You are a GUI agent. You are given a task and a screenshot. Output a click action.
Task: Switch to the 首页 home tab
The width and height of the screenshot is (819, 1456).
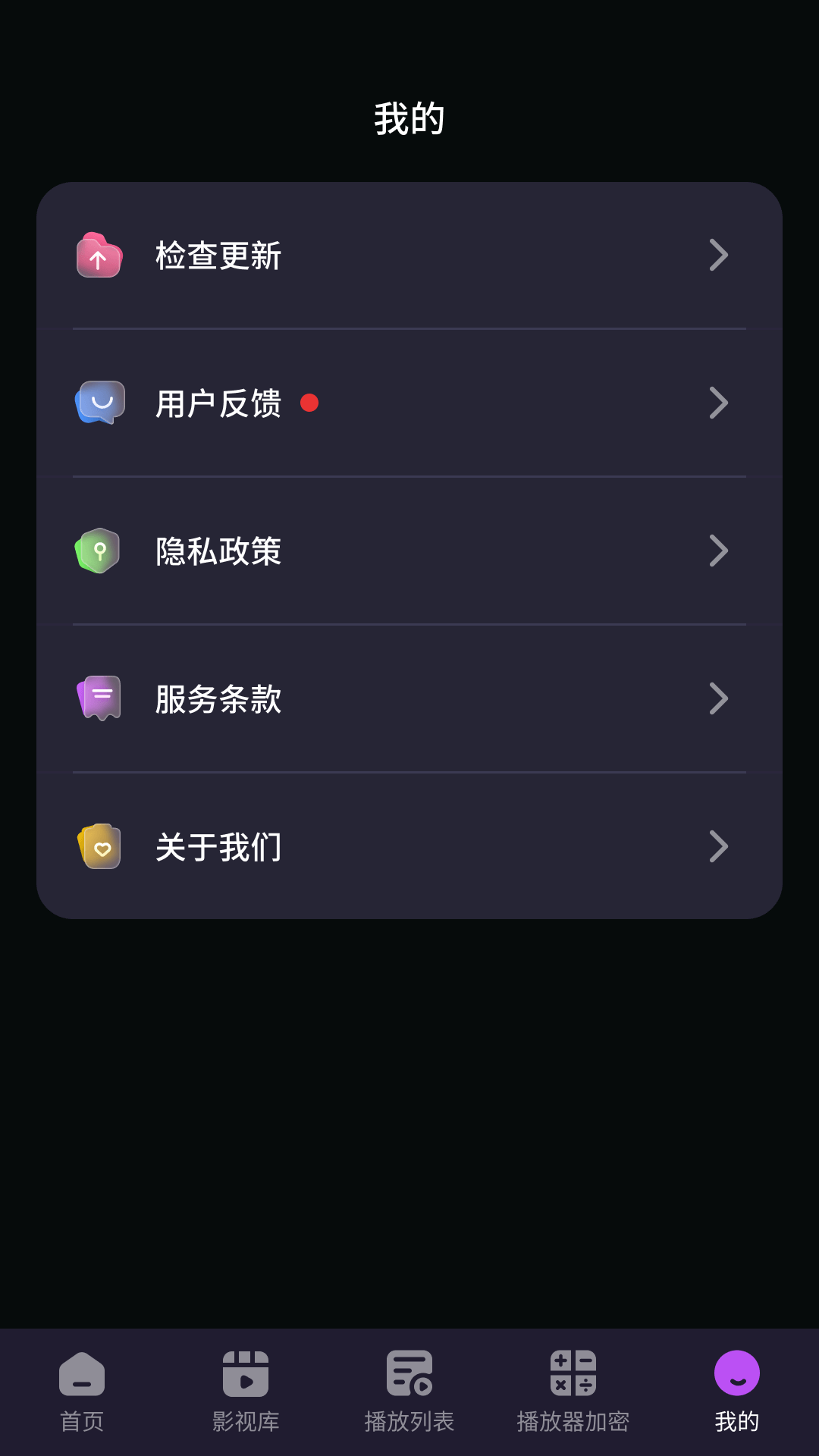click(x=82, y=1392)
